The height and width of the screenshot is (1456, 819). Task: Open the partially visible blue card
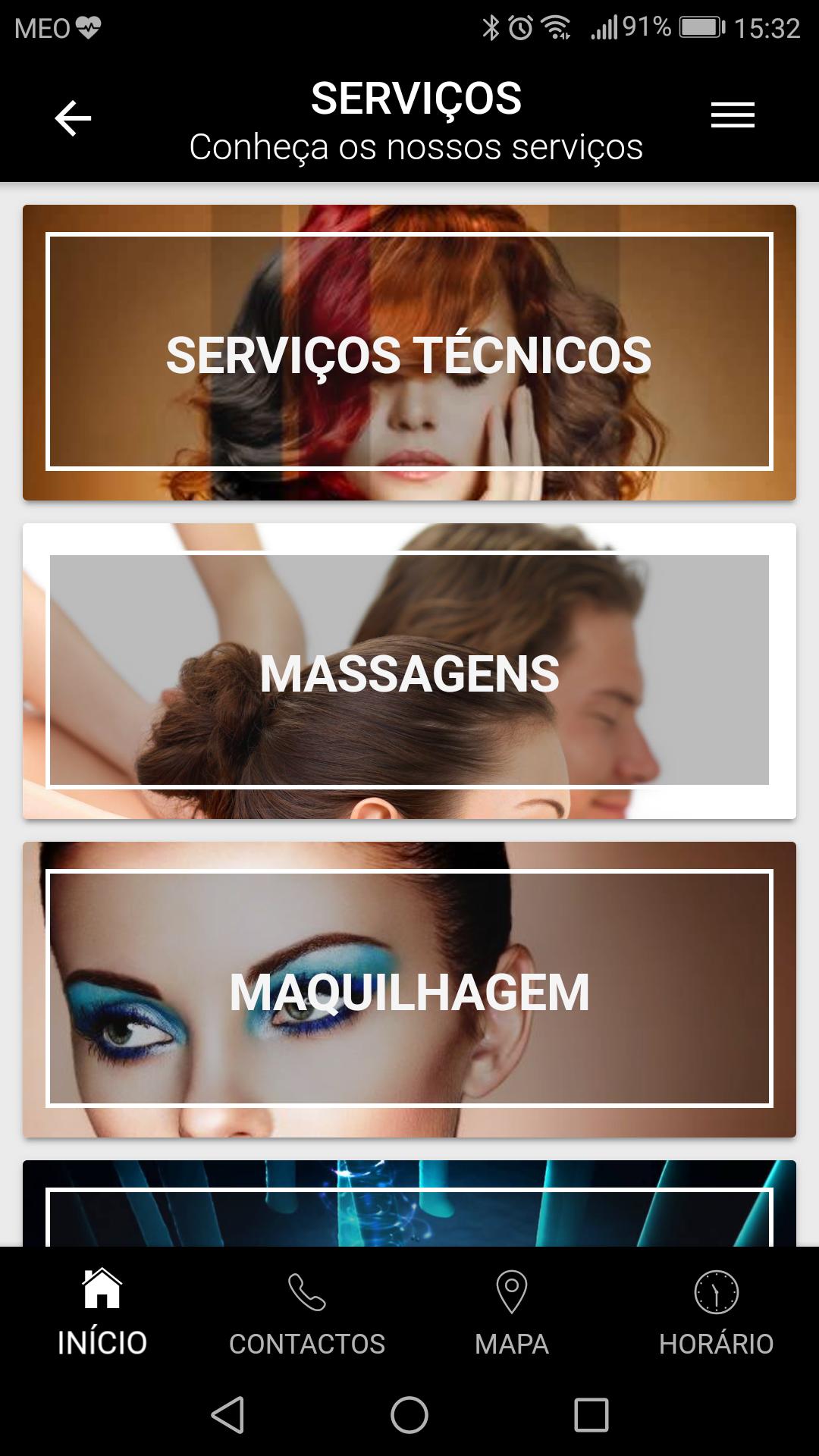pos(409,1204)
